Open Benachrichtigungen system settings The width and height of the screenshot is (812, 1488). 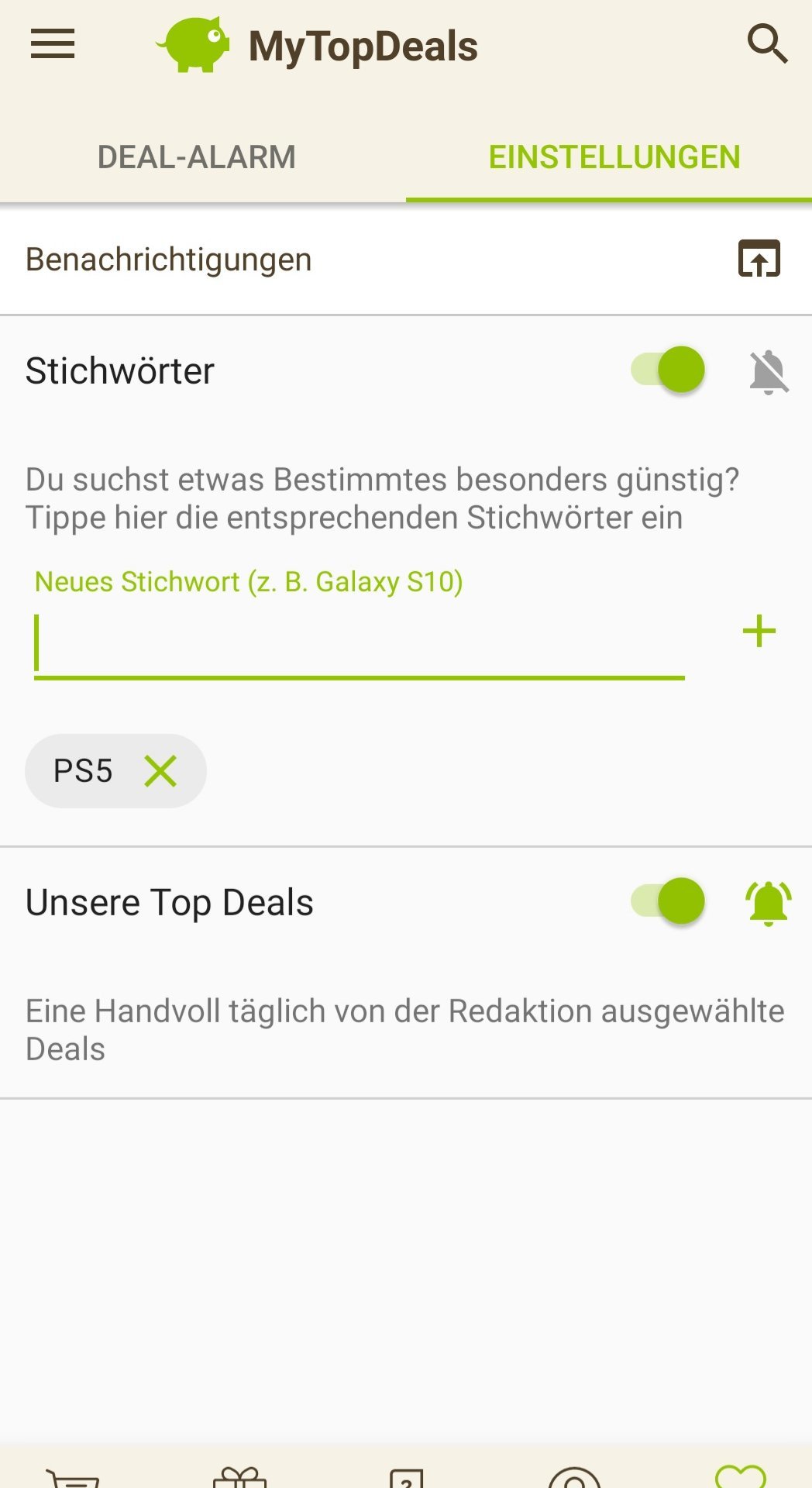tap(759, 259)
